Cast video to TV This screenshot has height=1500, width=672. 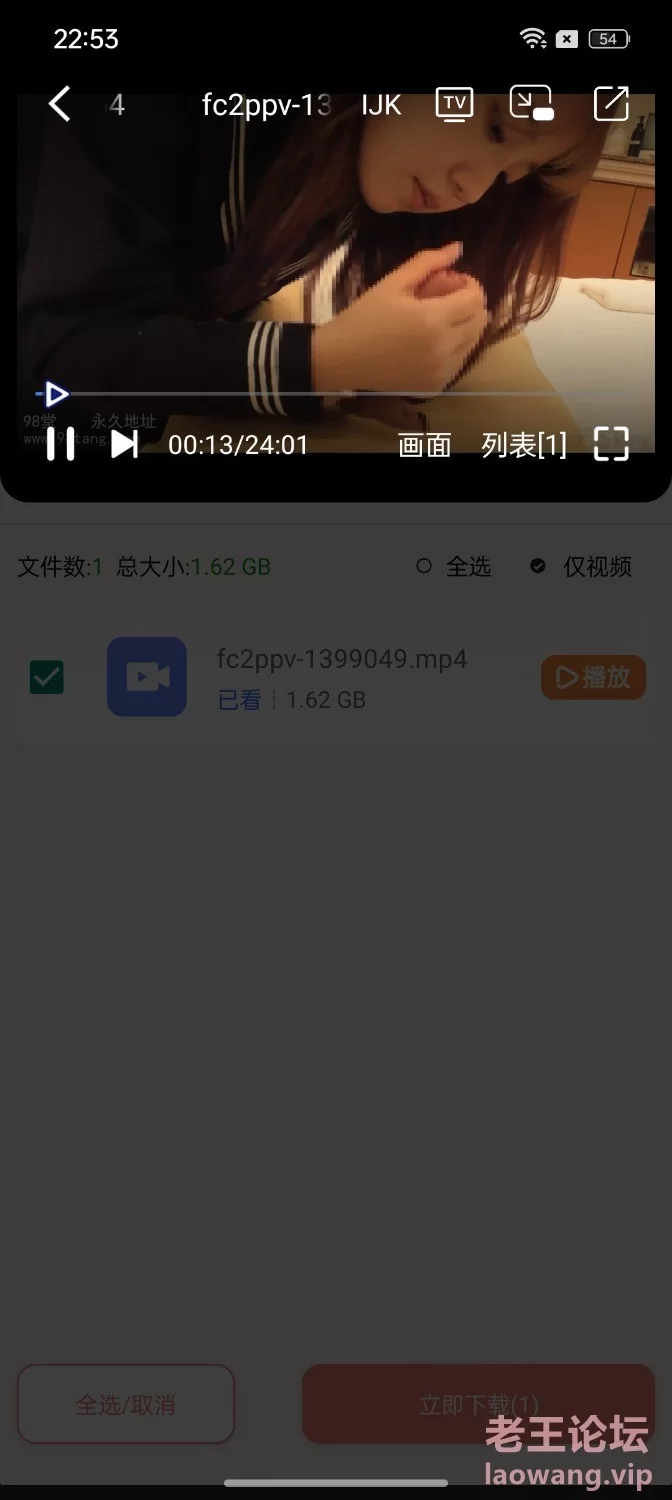coord(454,104)
